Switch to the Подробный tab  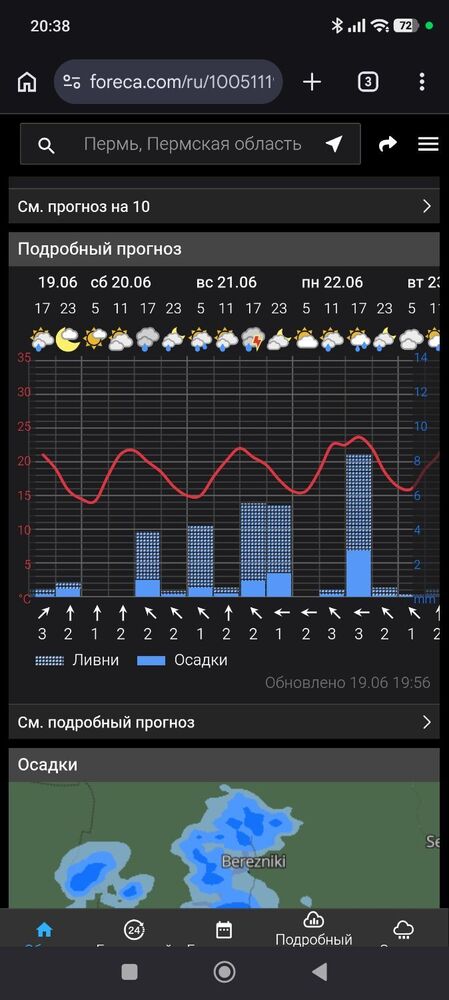tap(313, 929)
